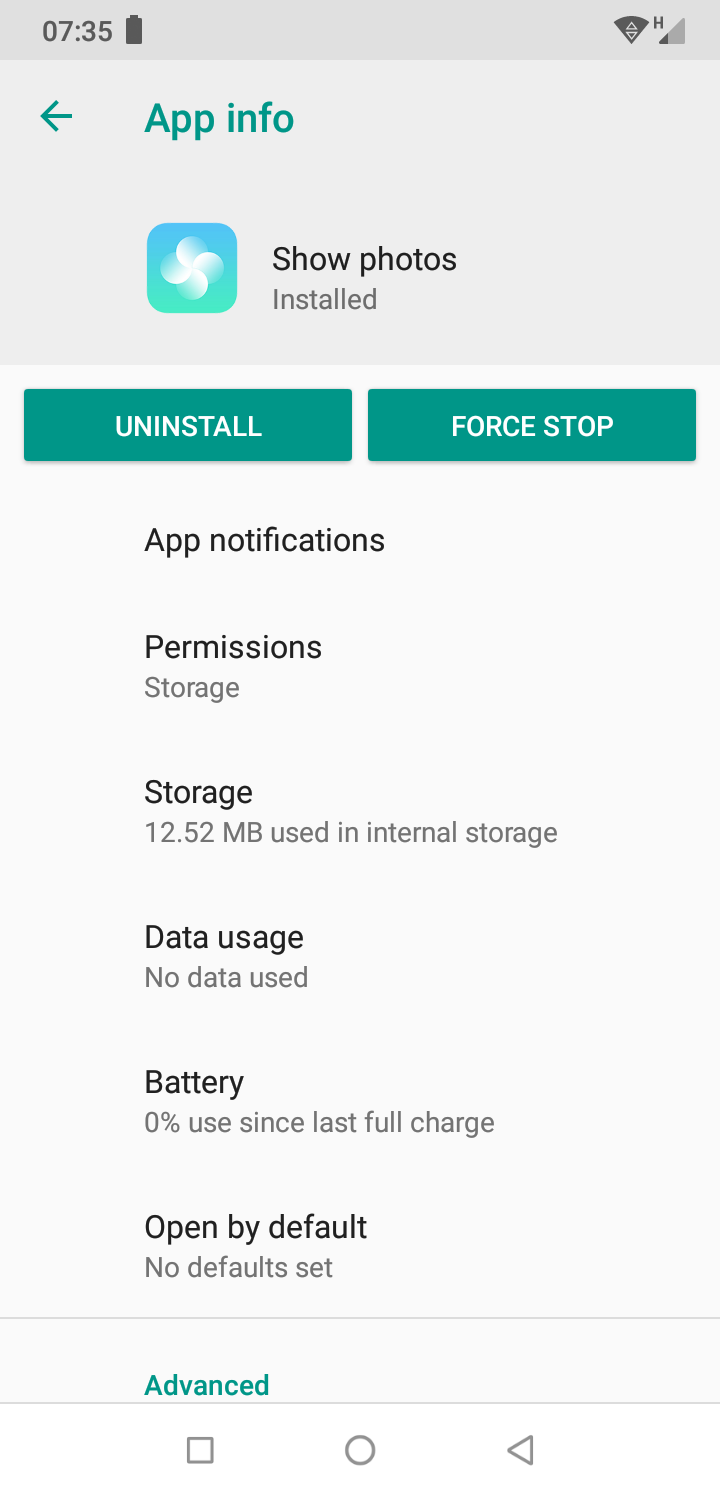Screen dimensions: 720x1498
Task: Open recent apps from navigation bar
Action: (200, 1450)
